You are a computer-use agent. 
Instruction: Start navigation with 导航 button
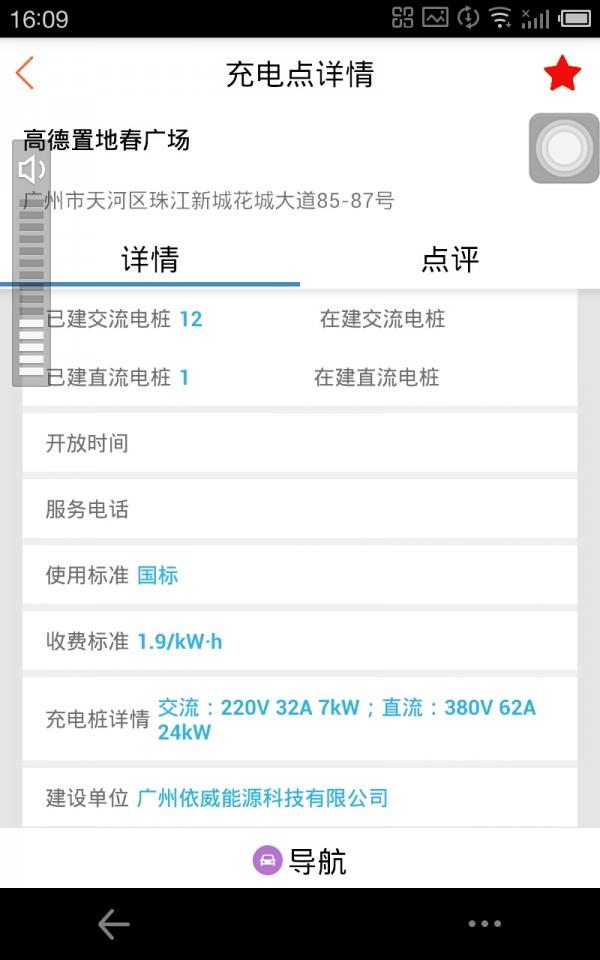click(300, 860)
